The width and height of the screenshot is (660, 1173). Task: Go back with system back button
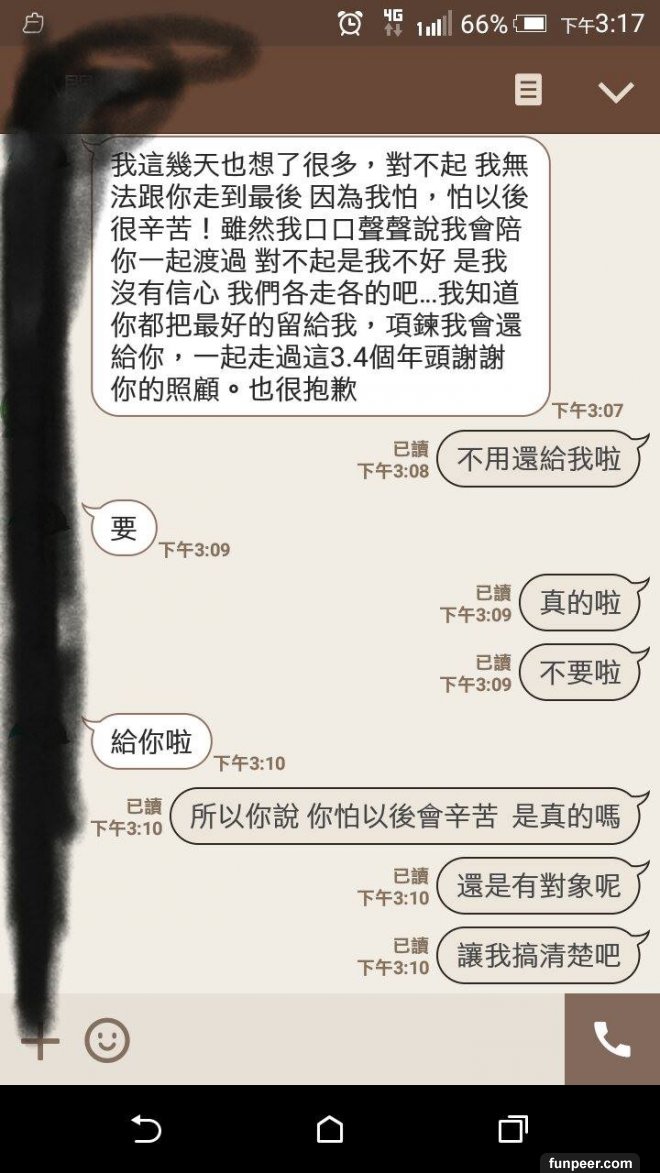(146, 1129)
